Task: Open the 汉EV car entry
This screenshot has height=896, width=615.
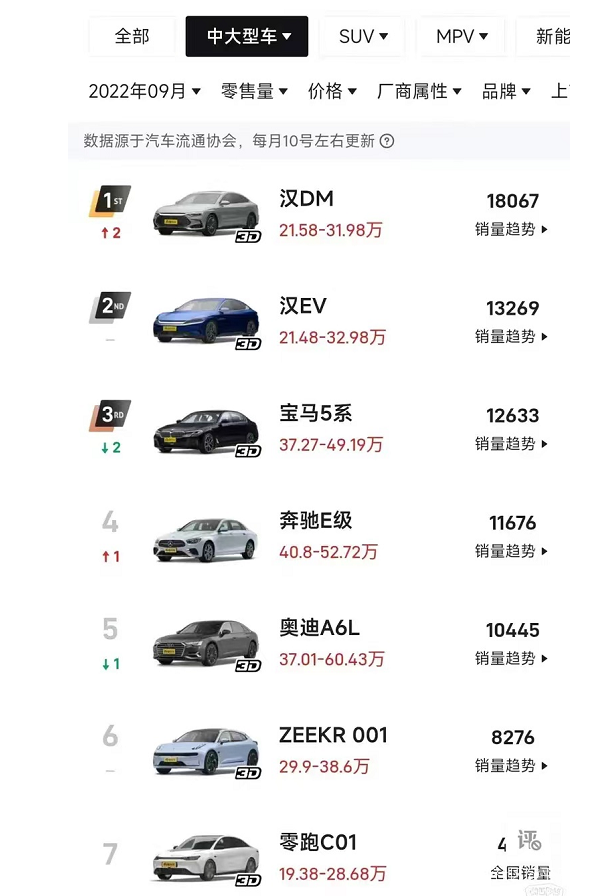Action: pos(303,307)
